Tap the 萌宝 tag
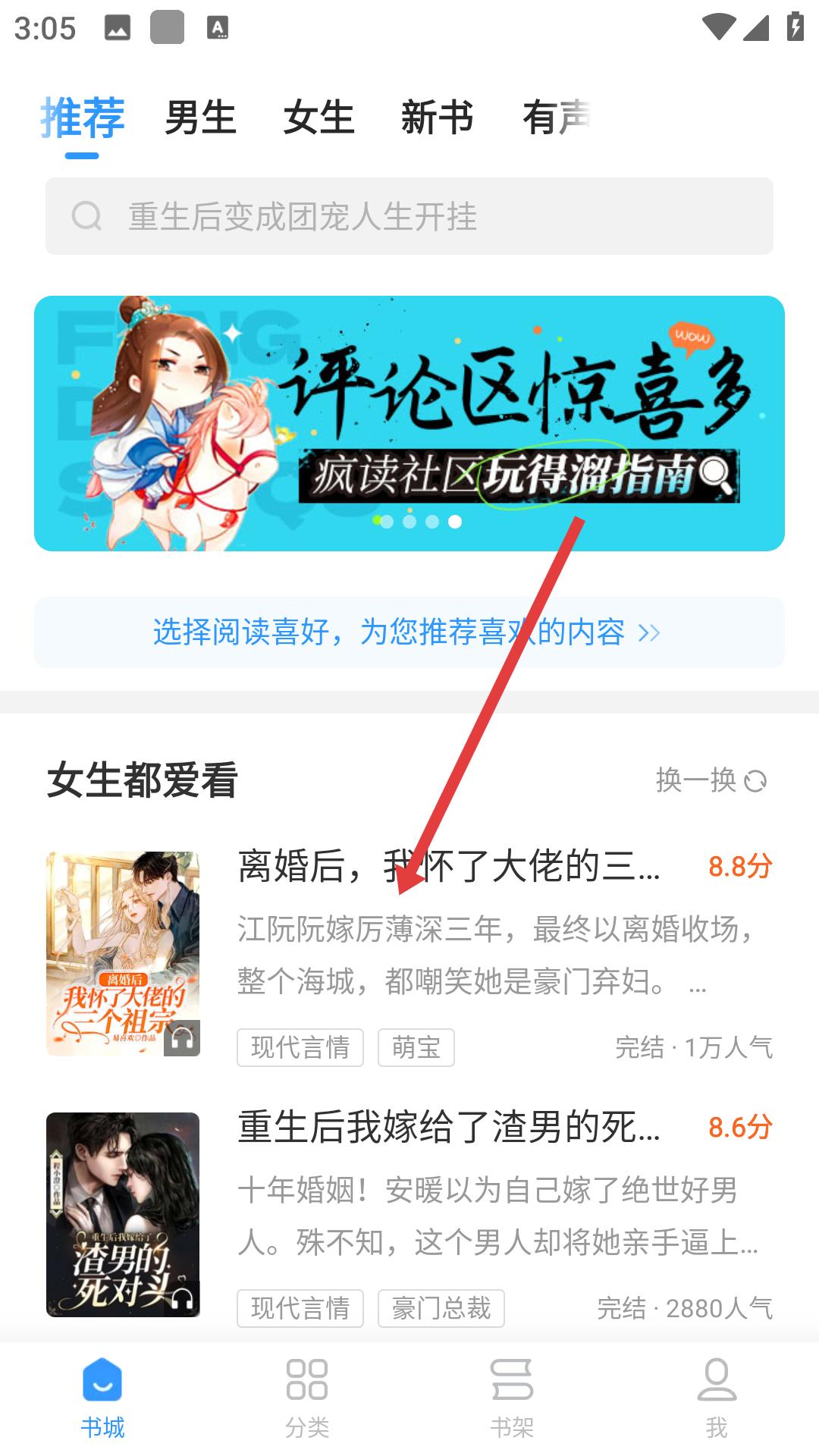Viewport: 819px width, 1456px height. [x=416, y=1047]
